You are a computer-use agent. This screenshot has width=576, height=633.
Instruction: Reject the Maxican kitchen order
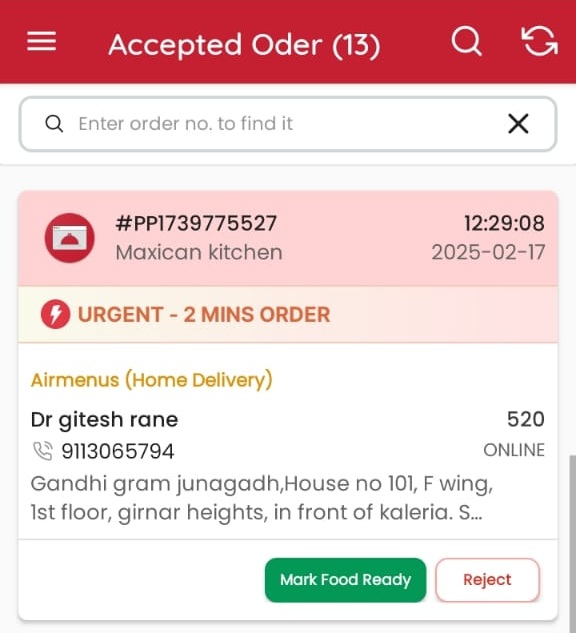(487, 580)
